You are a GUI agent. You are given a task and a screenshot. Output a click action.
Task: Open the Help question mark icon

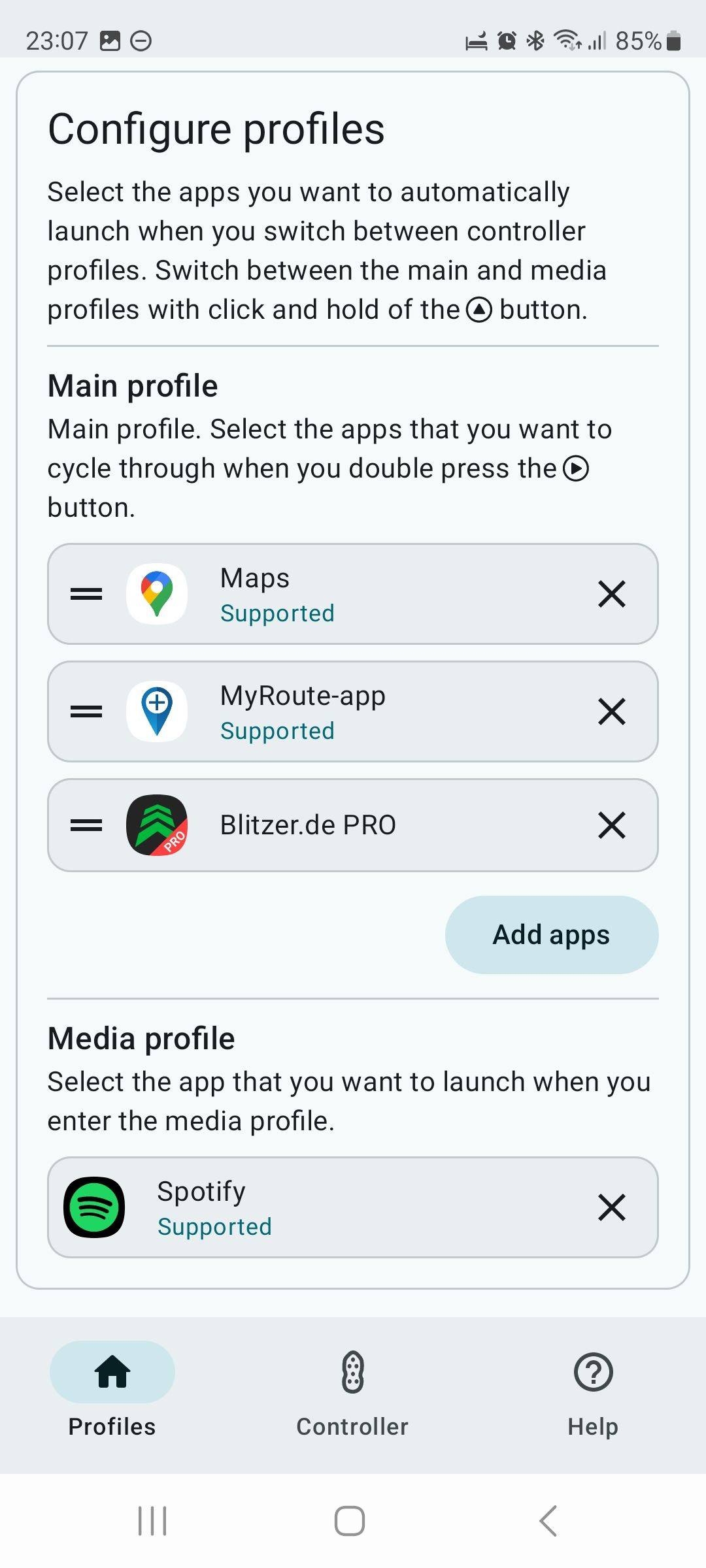pyautogui.click(x=592, y=1373)
